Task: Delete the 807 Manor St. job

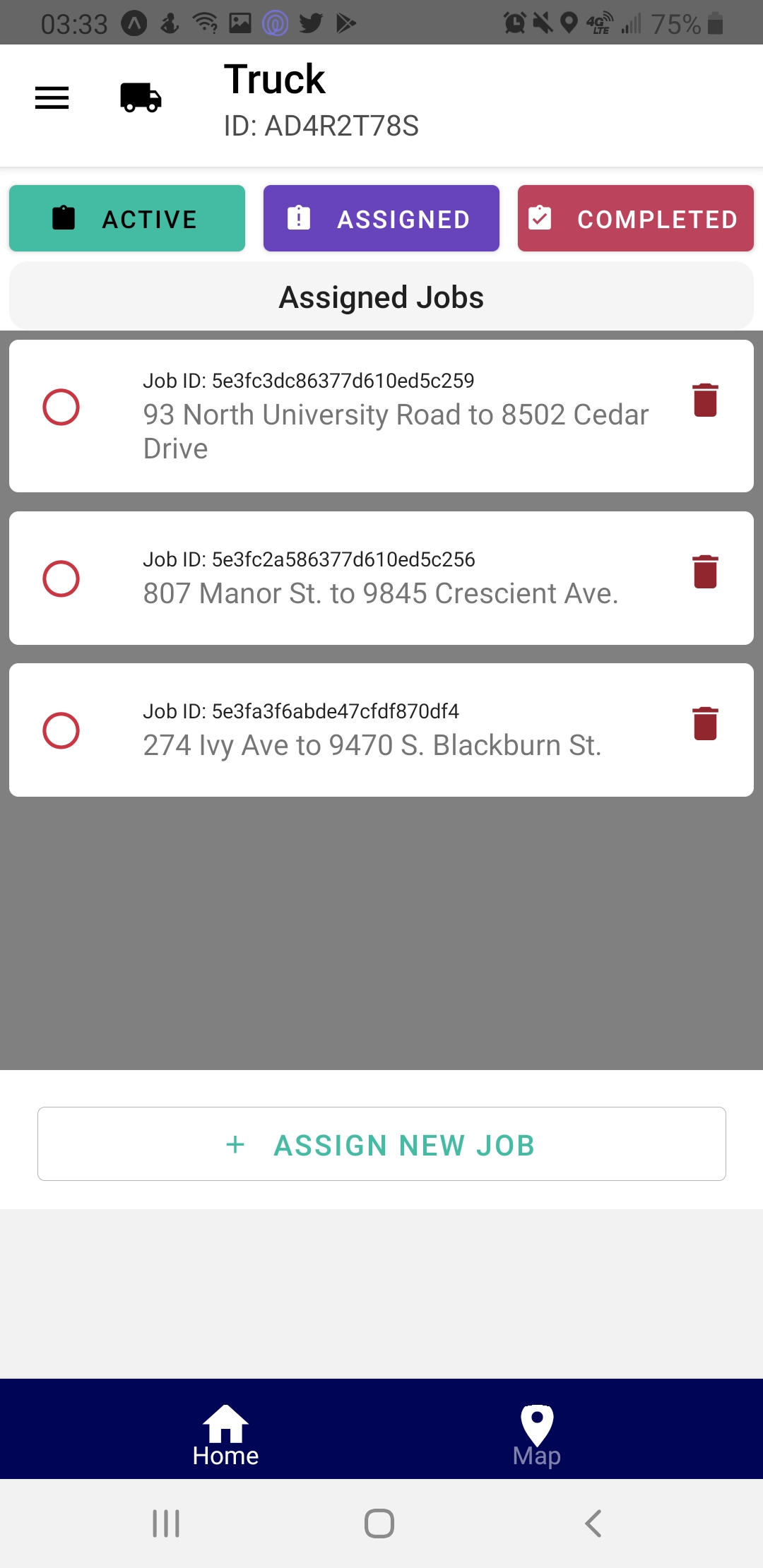Action: pos(705,572)
